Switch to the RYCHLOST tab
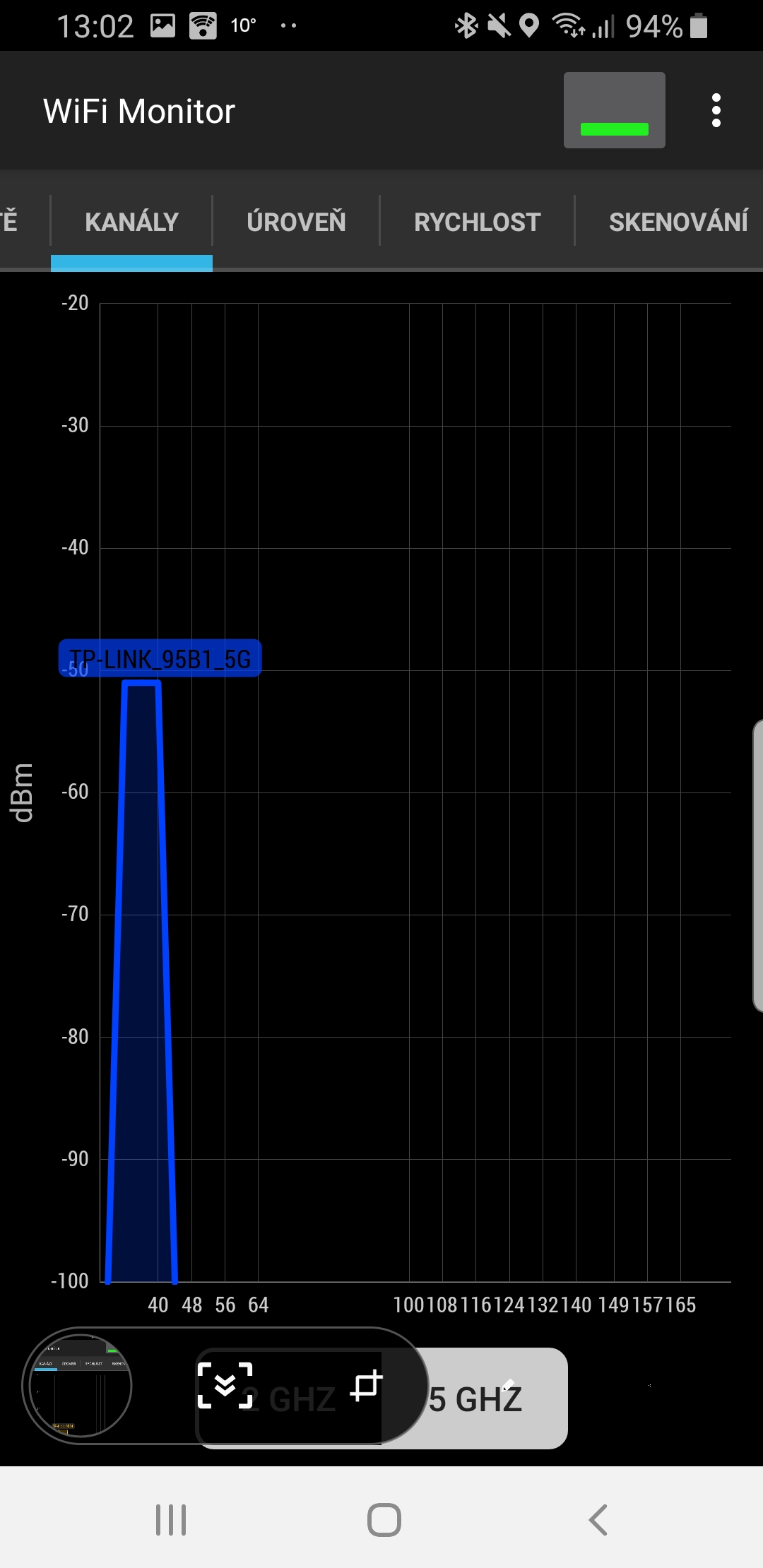This screenshot has height=1568, width=763. click(477, 222)
